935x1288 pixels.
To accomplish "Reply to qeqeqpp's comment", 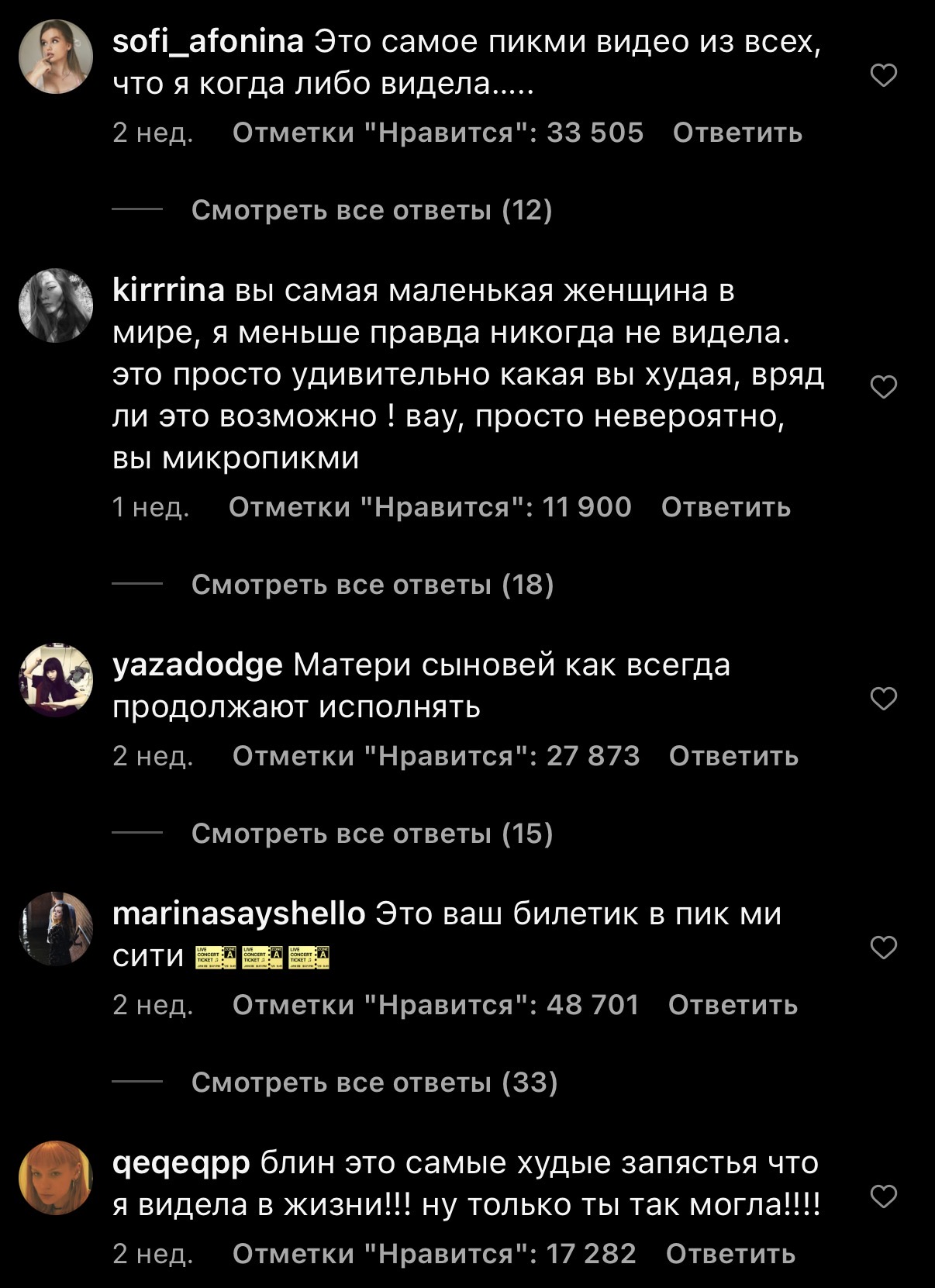I will coord(730,1254).
